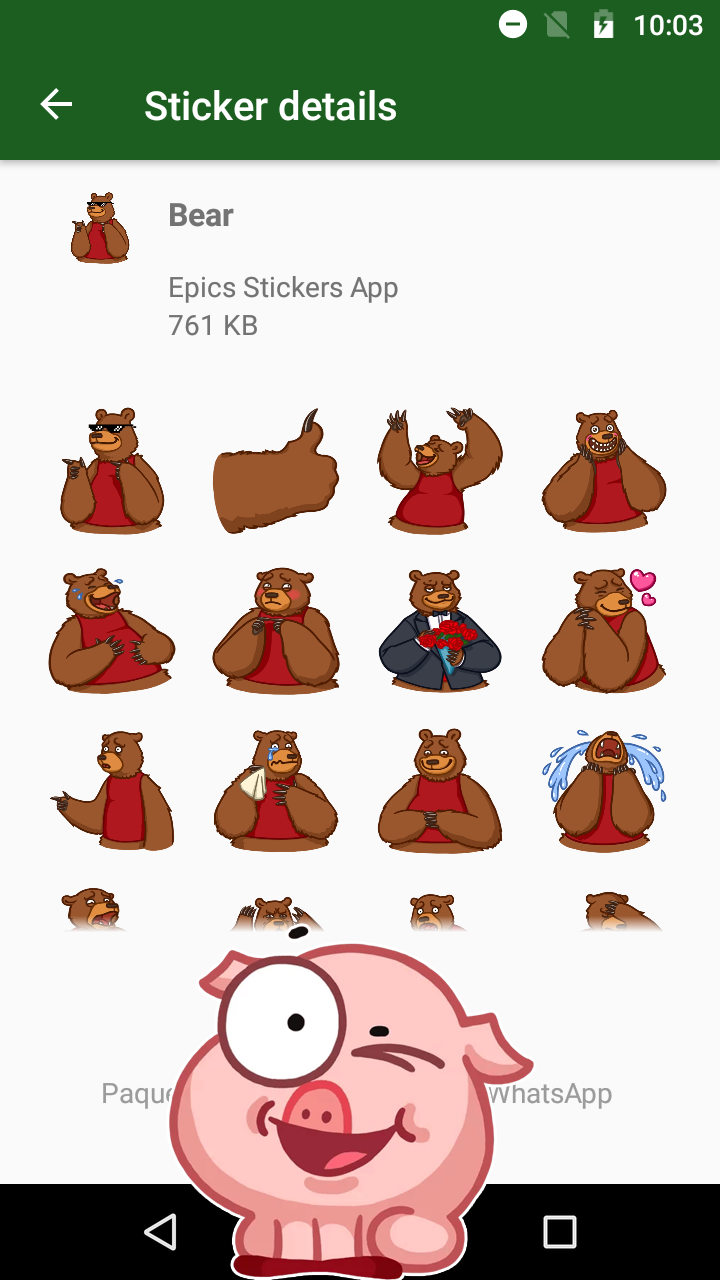Open the bear with raised arms sticker
Viewport: 720px width, 1280px height.
[x=440, y=470]
